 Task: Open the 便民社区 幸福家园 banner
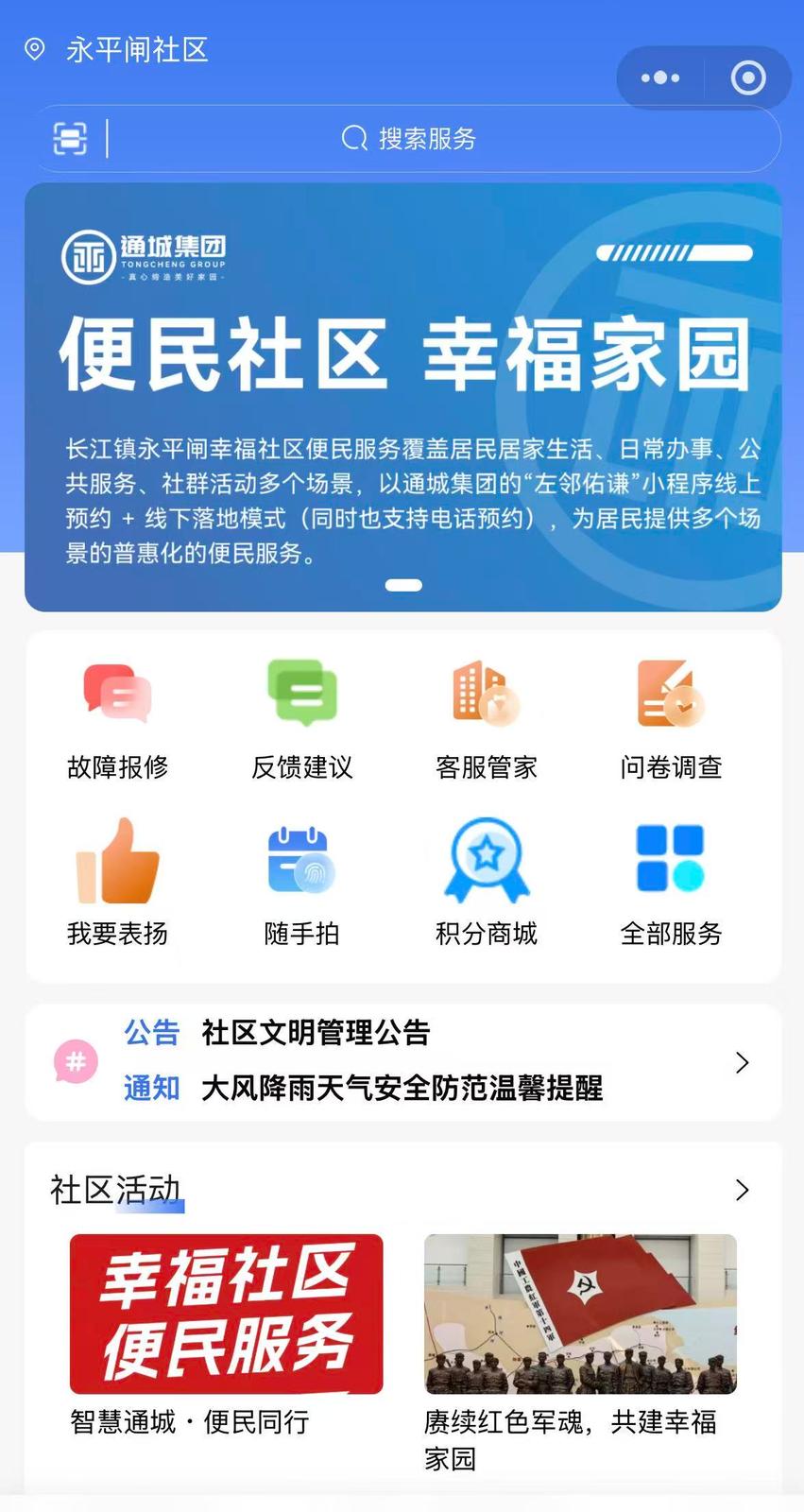coord(403,397)
